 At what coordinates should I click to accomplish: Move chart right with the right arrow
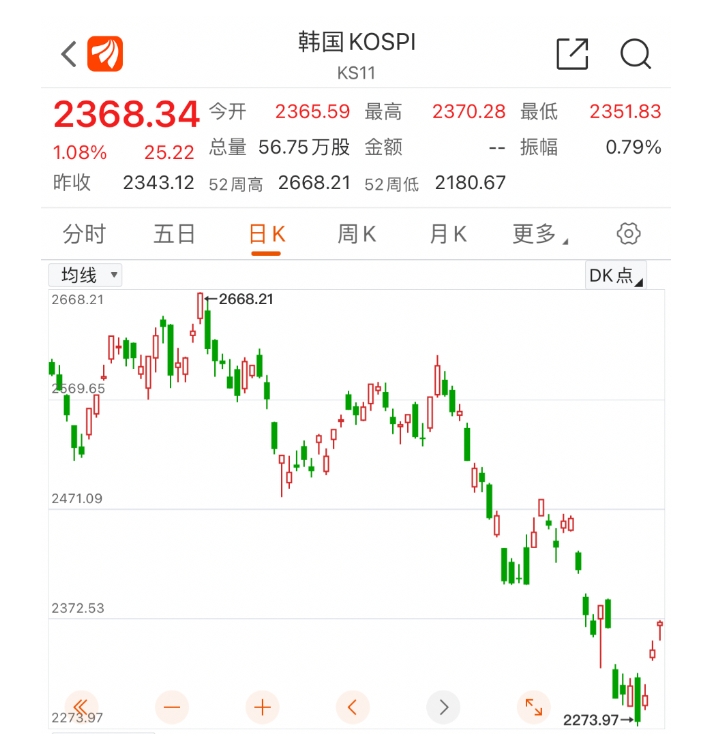coord(443,708)
